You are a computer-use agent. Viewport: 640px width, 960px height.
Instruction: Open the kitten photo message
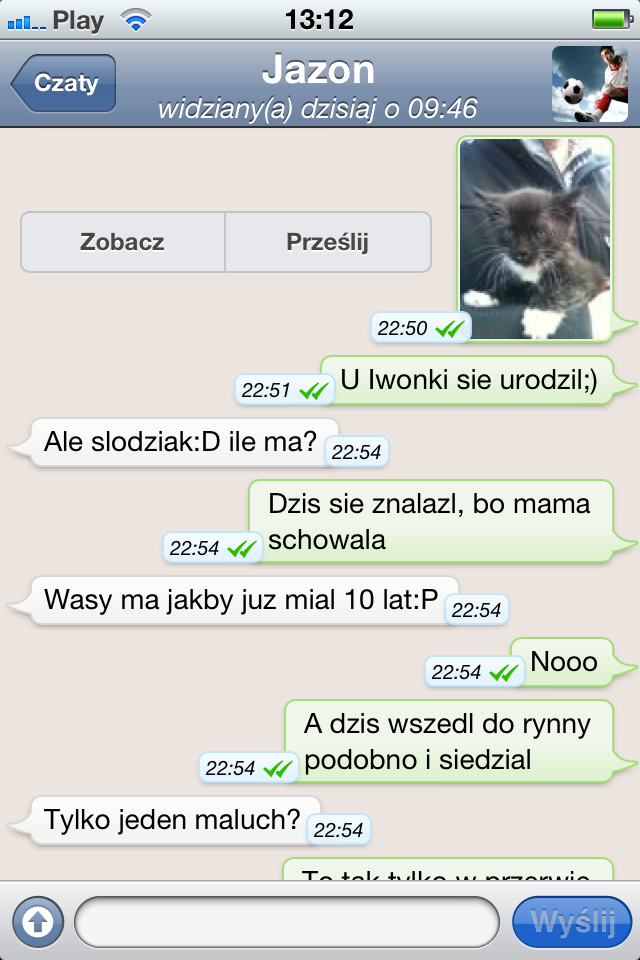click(535, 238)
